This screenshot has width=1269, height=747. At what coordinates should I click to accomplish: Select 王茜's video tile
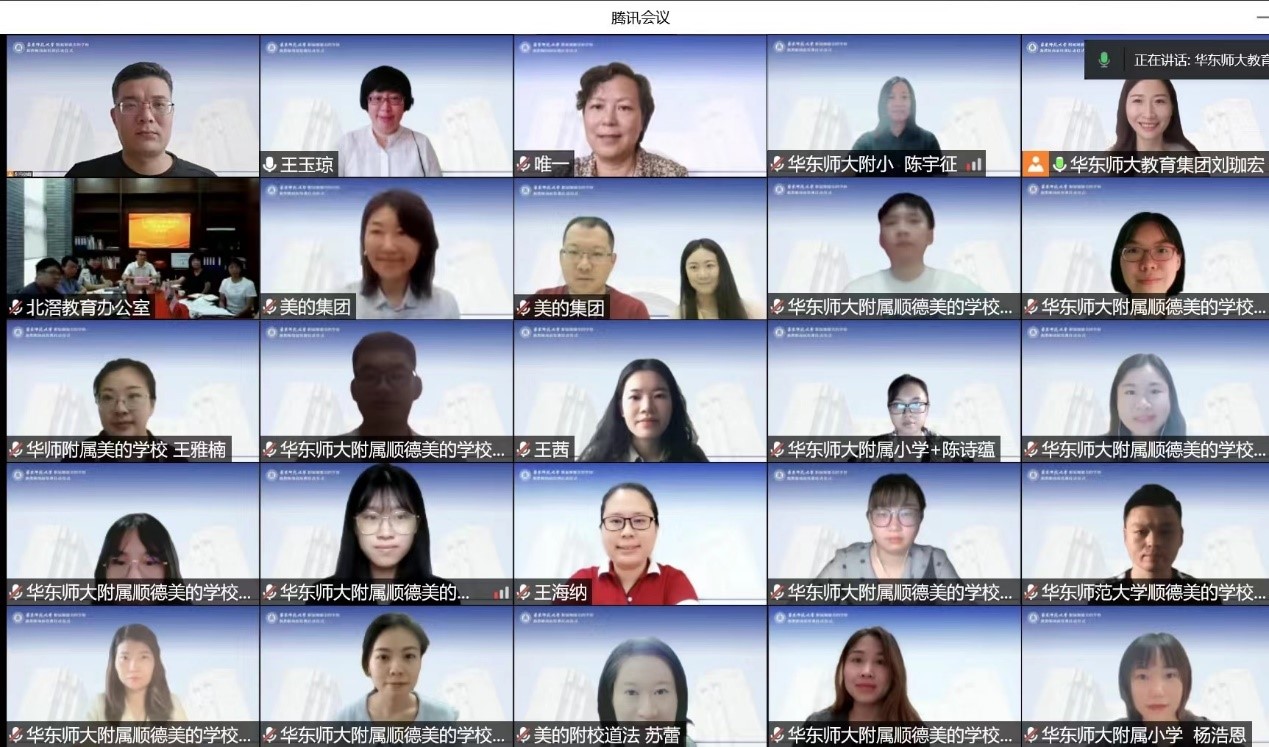click(x=640, y=391)
